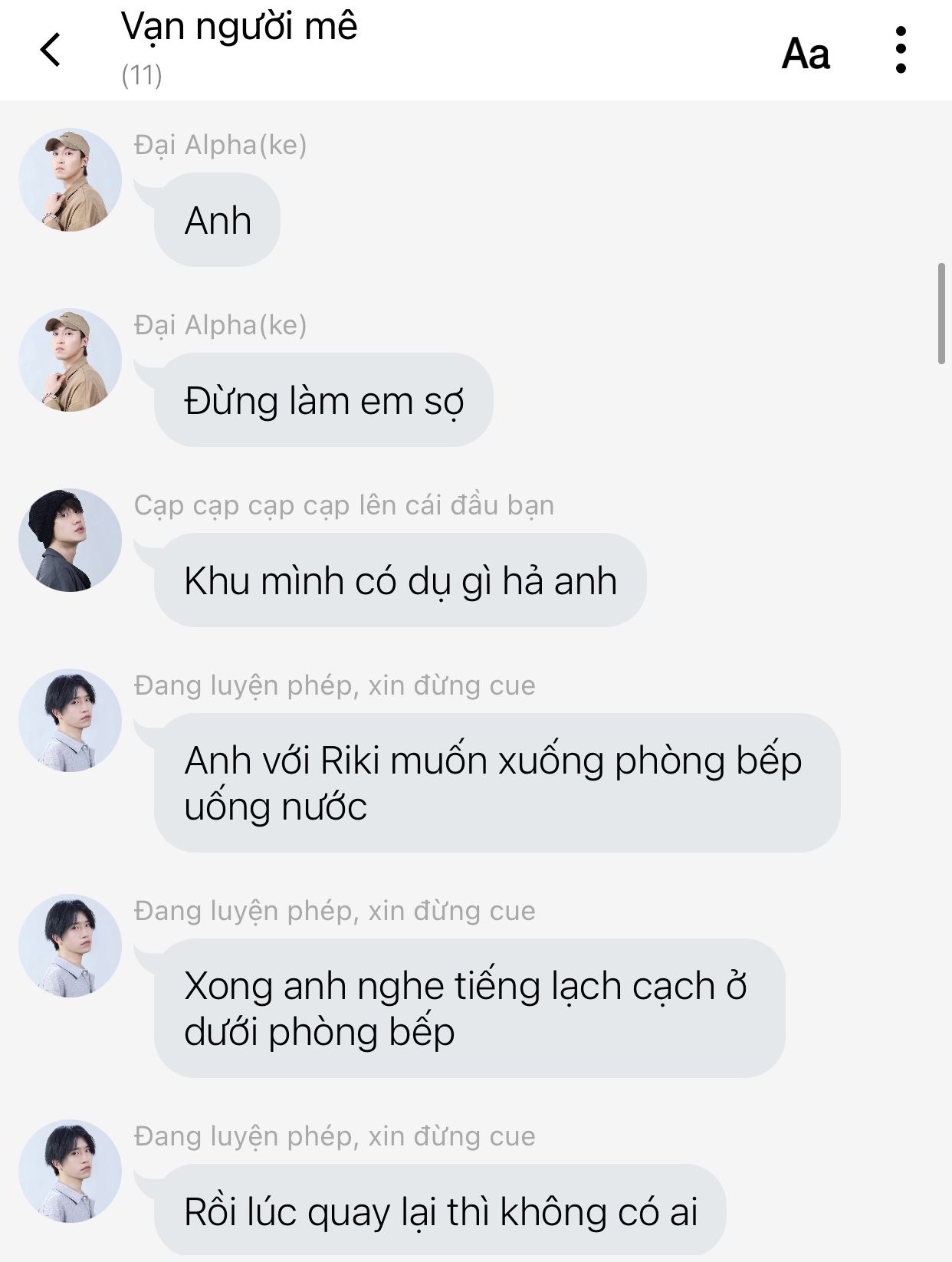952x1262 pixels.
Task: View the profile of Cạp cạp cạp cạp sender
Action: coord(70,541)
